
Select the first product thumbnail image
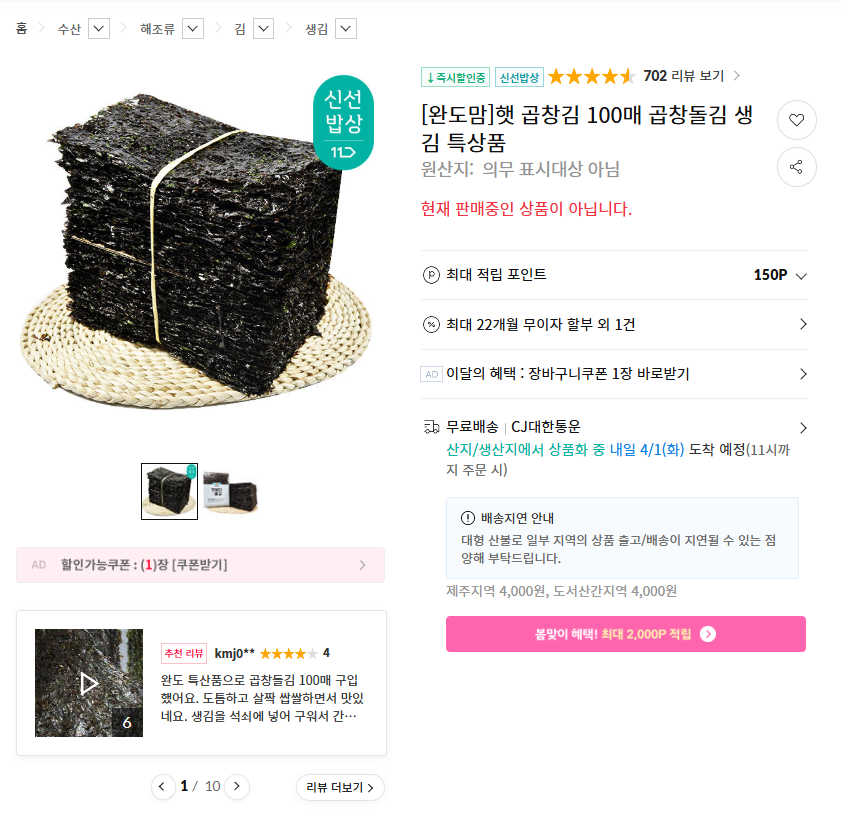(169, 492)
